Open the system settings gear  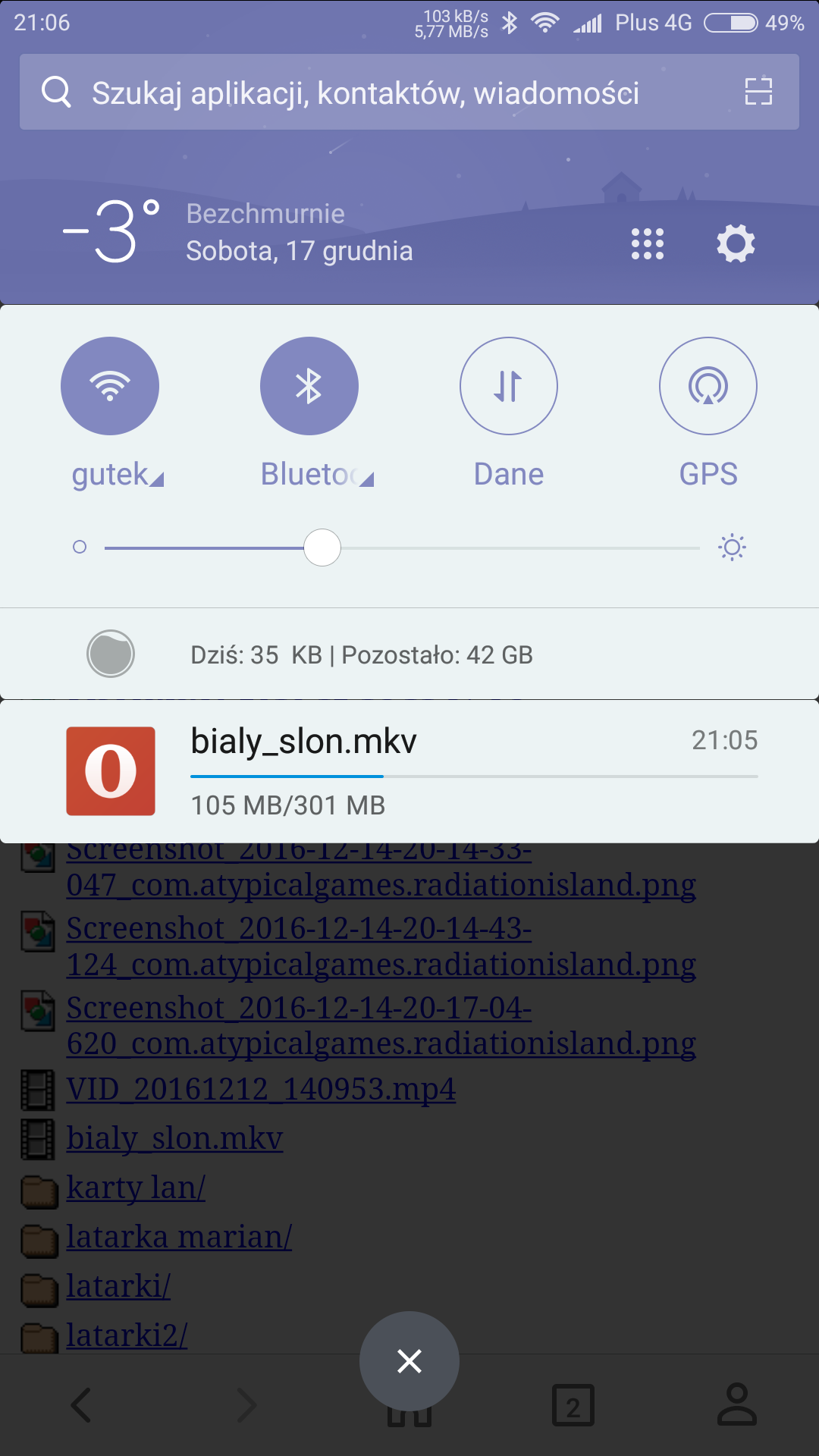736,244
